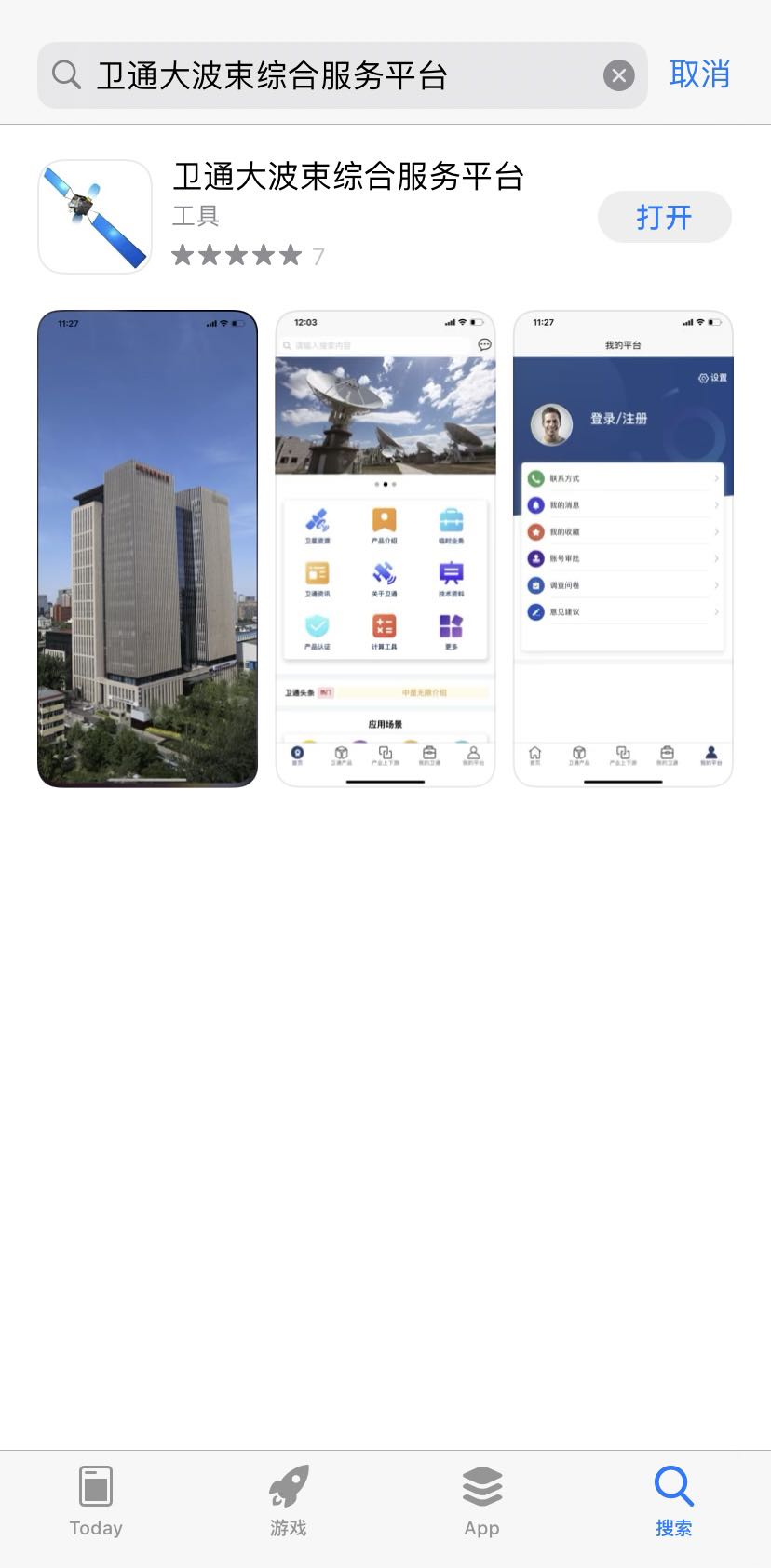Clear the search text
The image size is (771, 1568).
click(x=619, y=75)
